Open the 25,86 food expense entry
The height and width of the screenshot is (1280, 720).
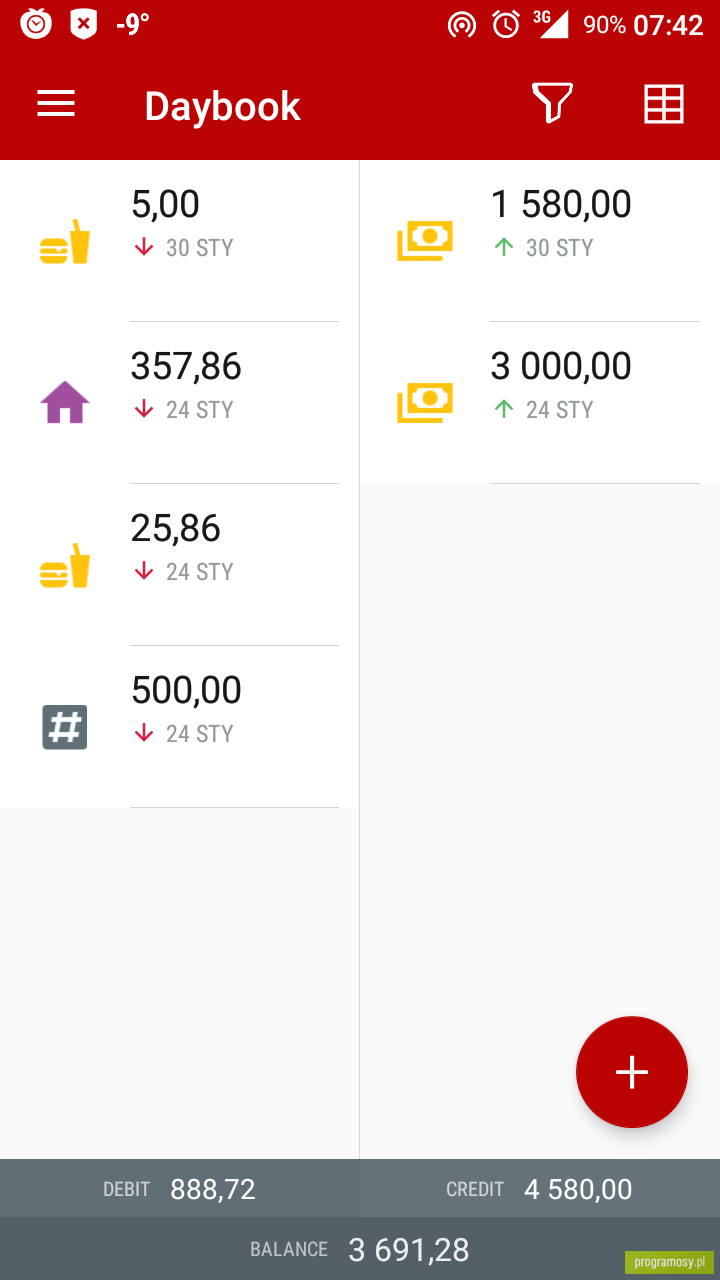[180, 565]
